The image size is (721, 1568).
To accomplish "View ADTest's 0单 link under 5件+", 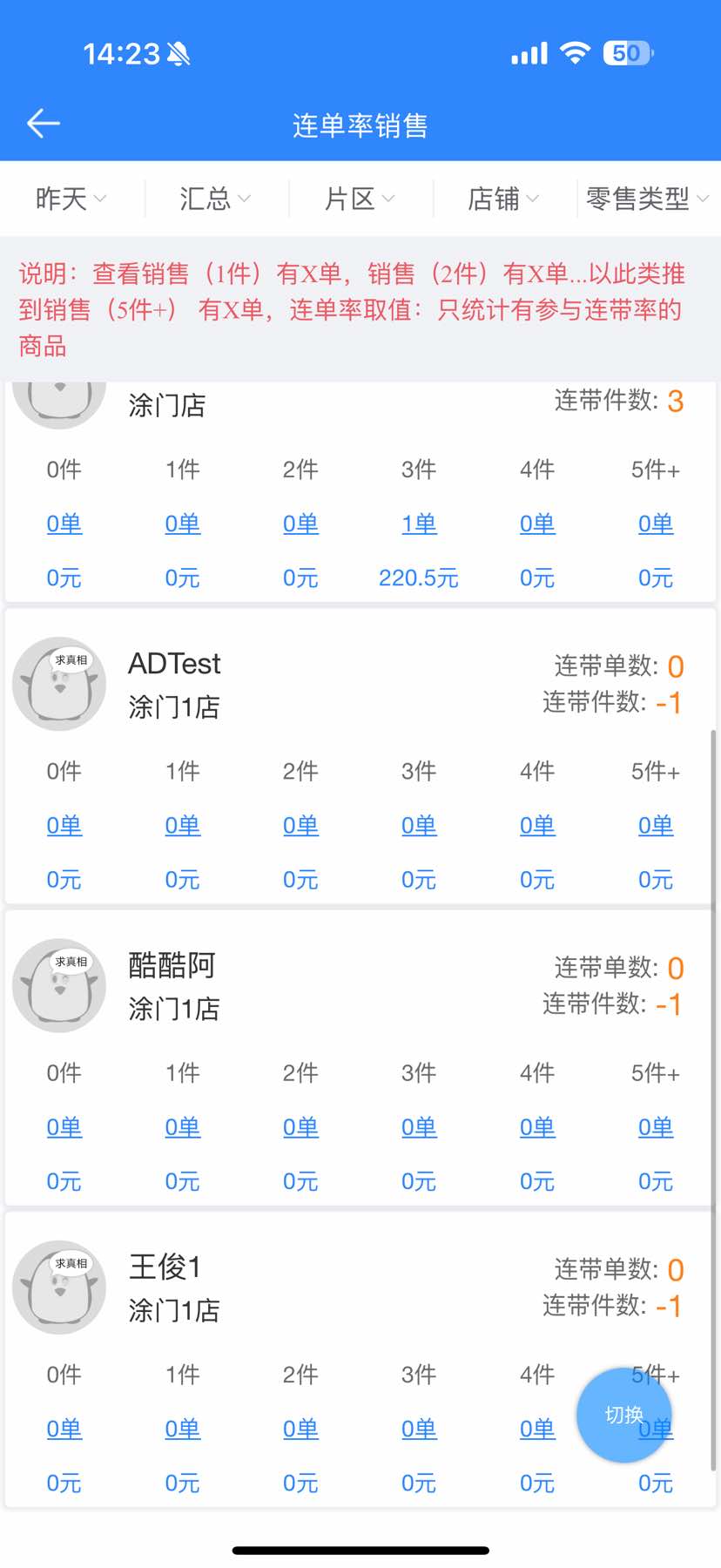I will 656,825.
